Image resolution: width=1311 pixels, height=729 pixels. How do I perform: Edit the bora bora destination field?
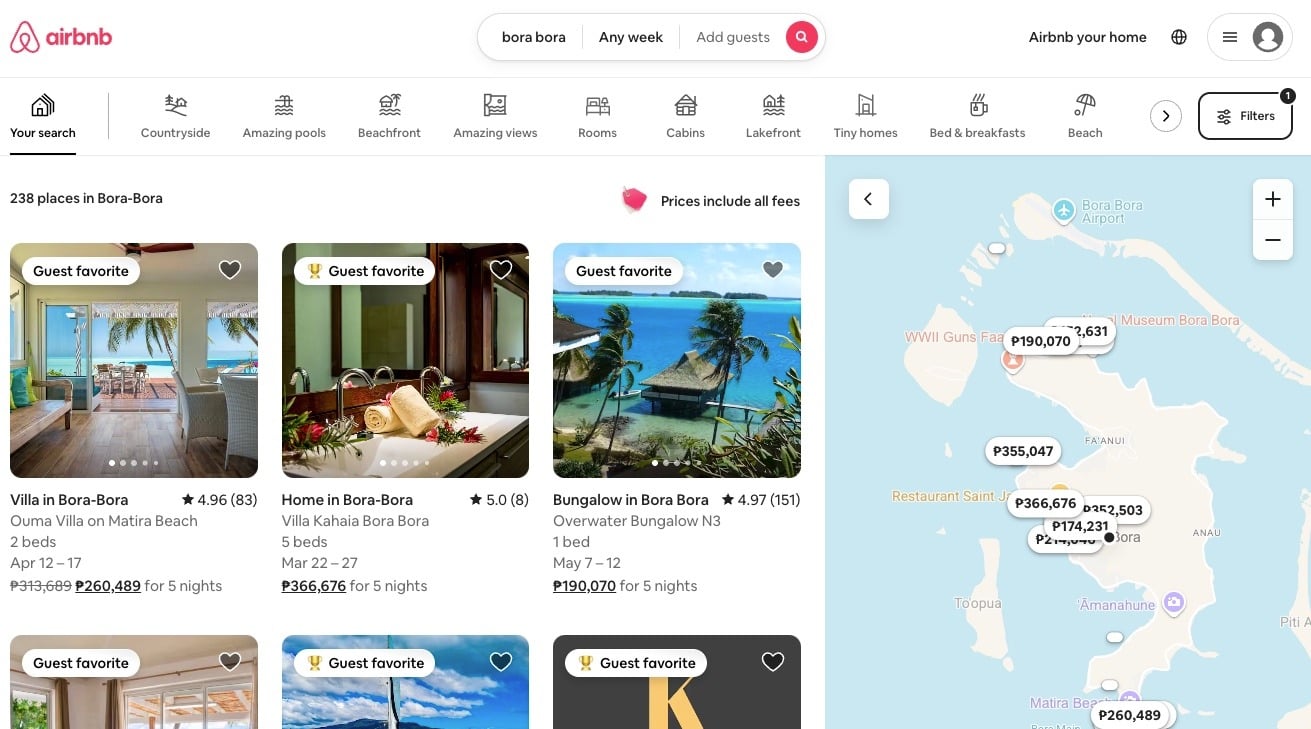click(x=533, y=37)
